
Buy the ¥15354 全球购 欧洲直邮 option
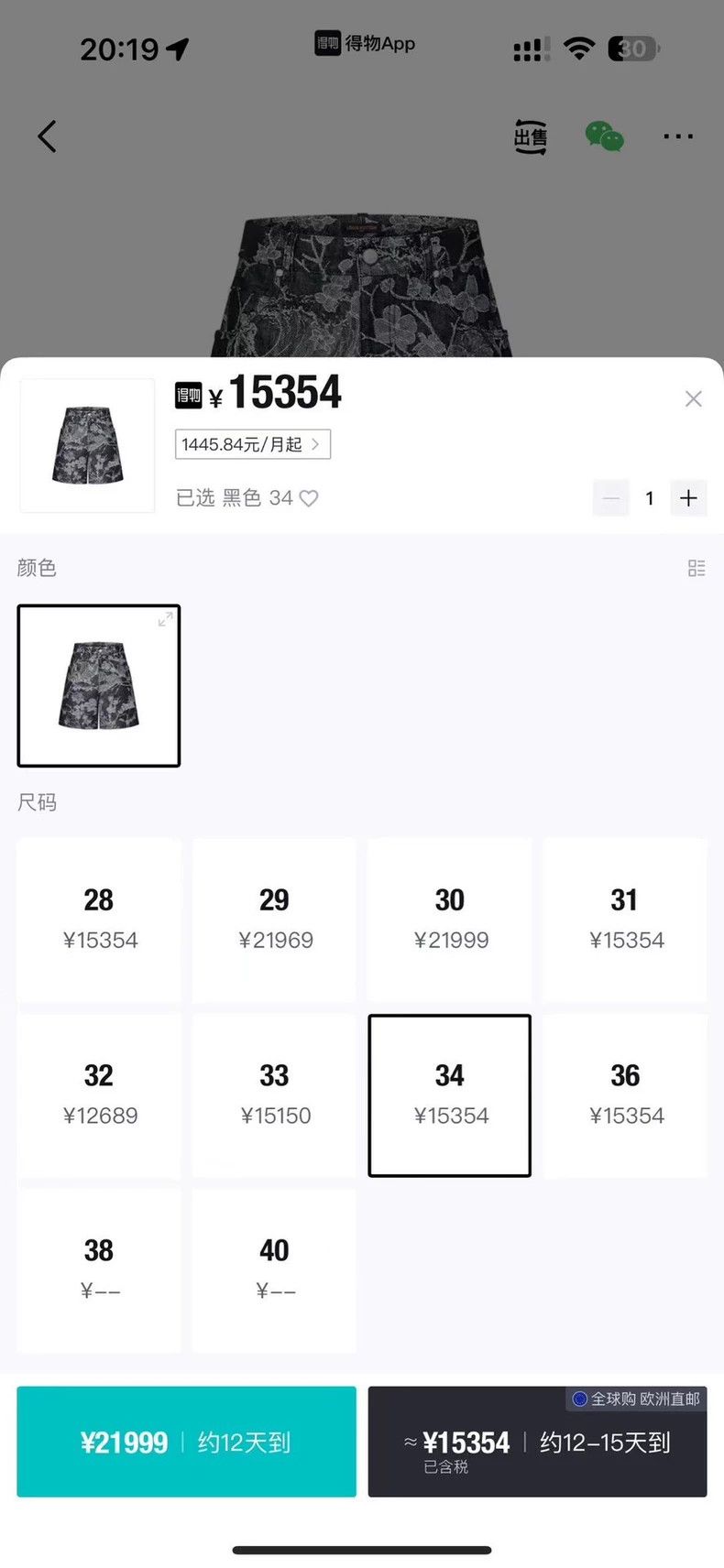[538, 1442]
